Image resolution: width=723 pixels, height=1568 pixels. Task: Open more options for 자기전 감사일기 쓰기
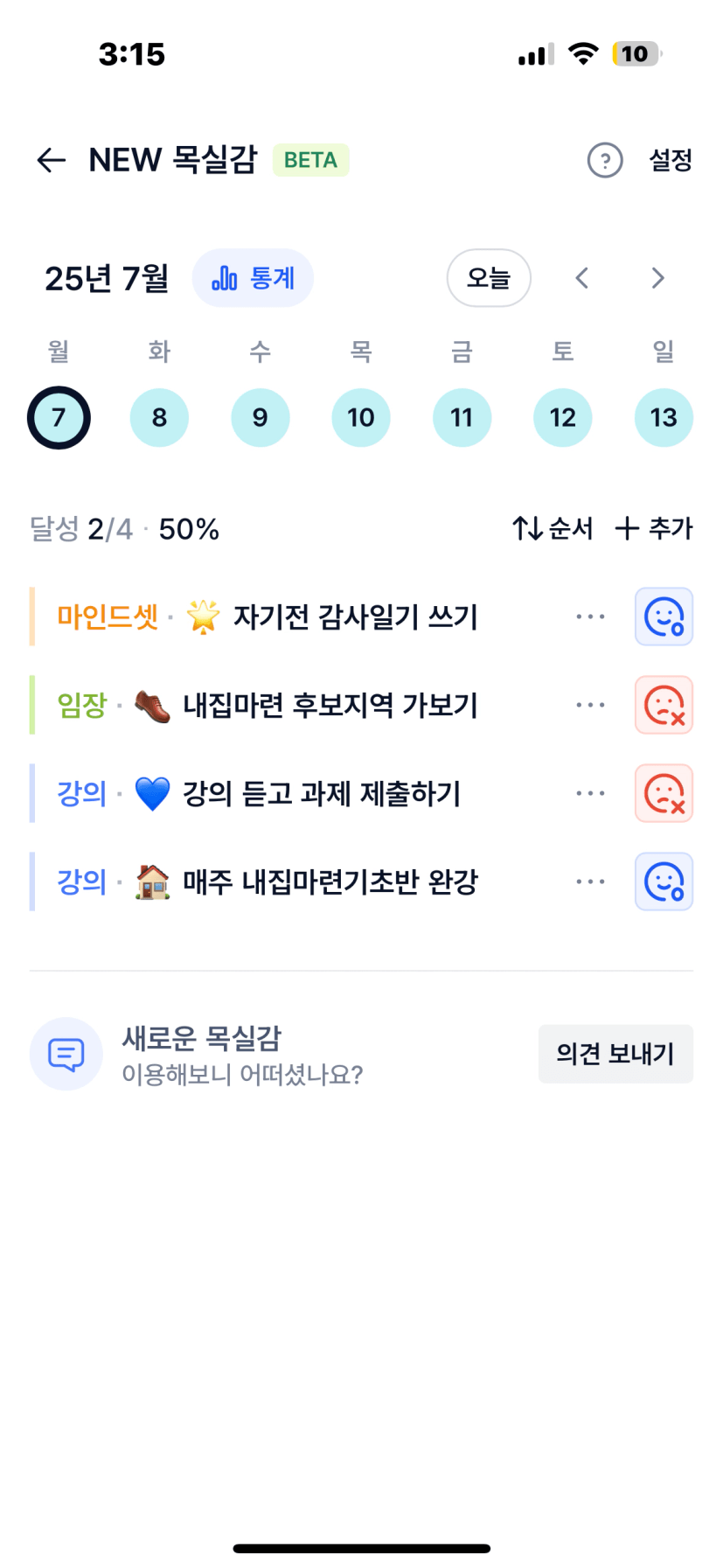click(590, 617)
